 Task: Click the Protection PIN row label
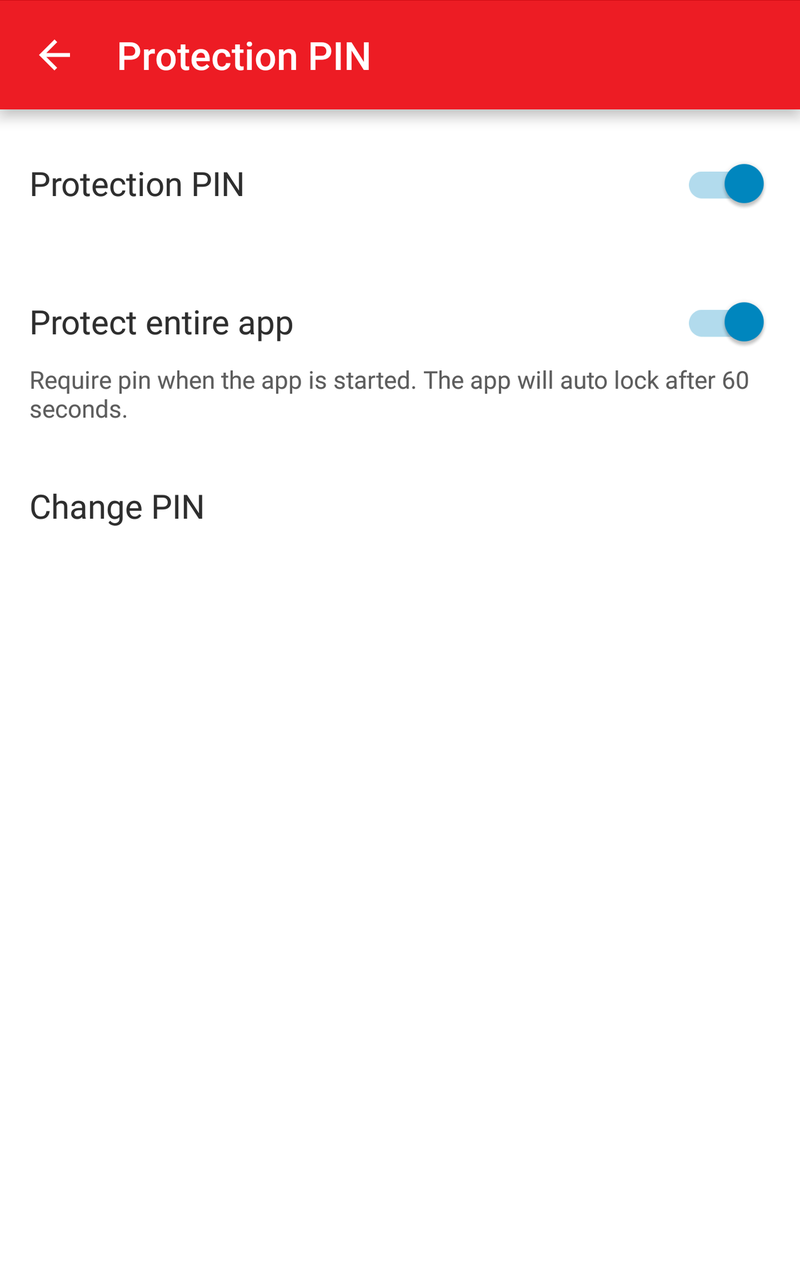pos(136,184)
